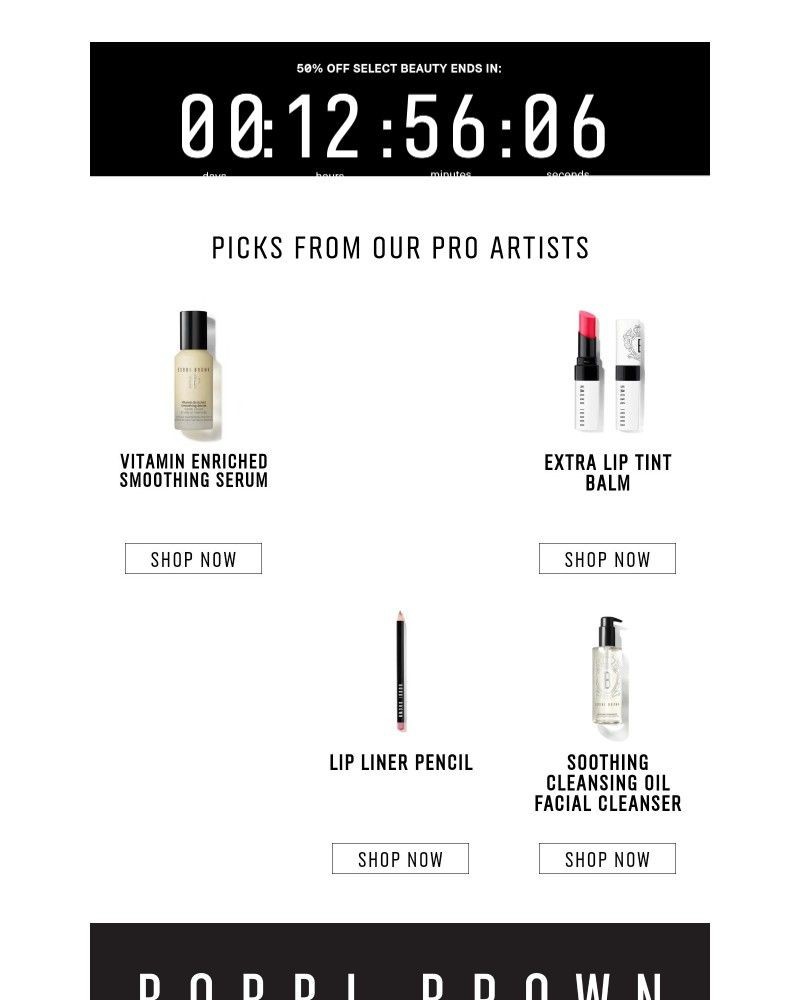Click SHOP NOW under Extra Lip Tint Balm
The height and width of the screenshot is (1000, 800).
pyautogui.click(x=607, y=558)
